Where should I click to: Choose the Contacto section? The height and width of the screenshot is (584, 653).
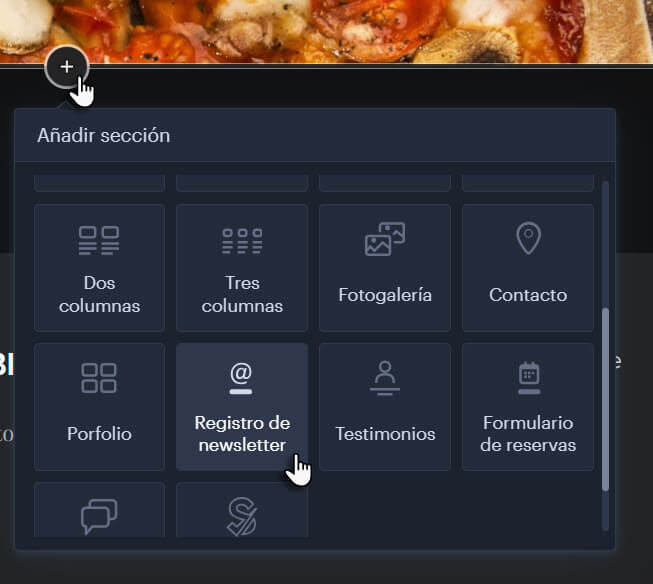(528, 267)
